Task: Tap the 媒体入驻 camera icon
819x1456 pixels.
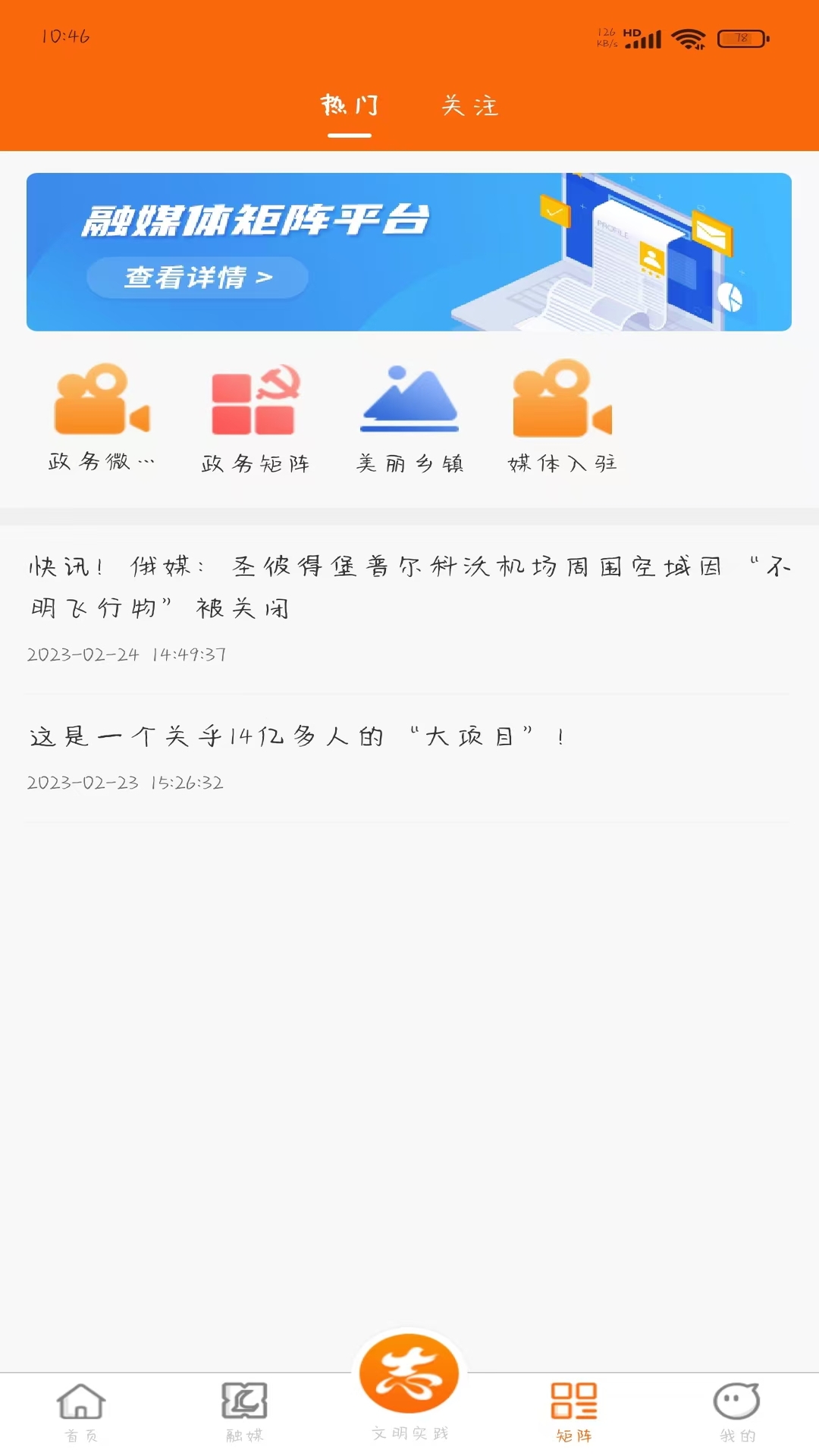Action: point(561,402)
